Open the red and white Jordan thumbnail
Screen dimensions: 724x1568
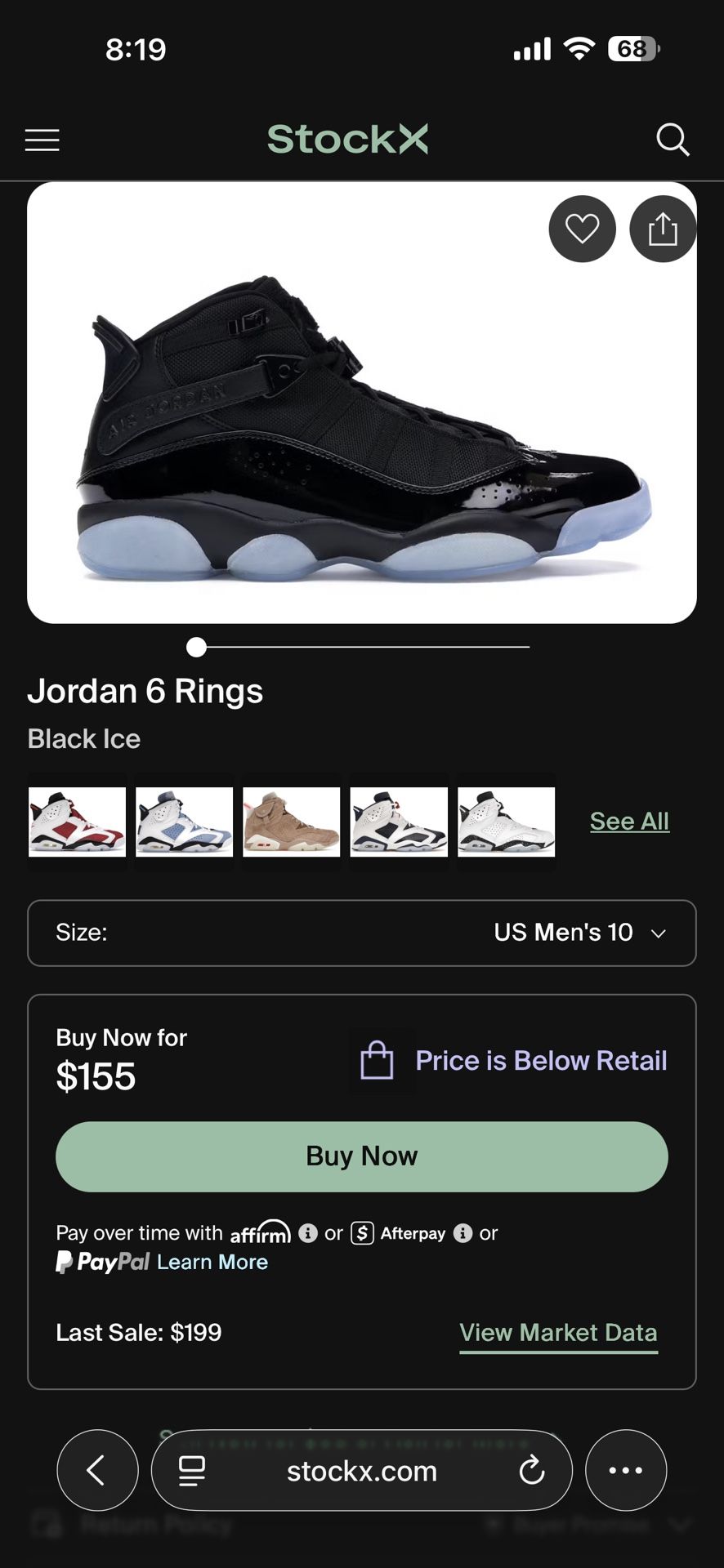(78, 822)
